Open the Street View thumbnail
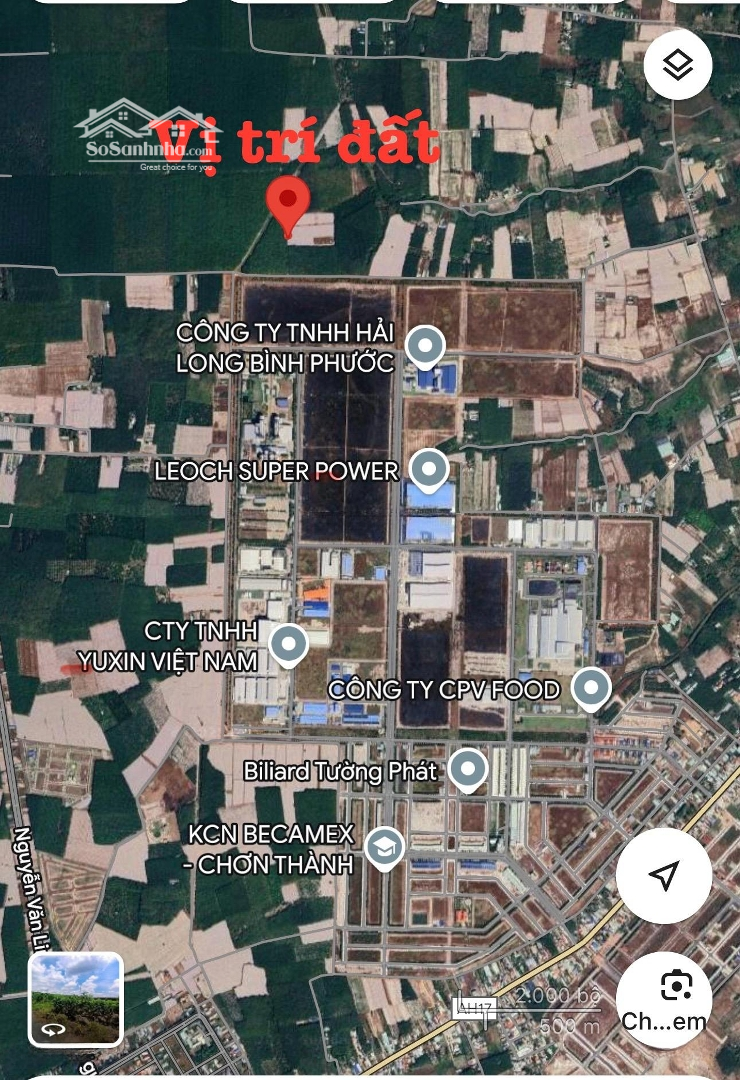This screenshot has height=1080, width=740. [76, 998]
